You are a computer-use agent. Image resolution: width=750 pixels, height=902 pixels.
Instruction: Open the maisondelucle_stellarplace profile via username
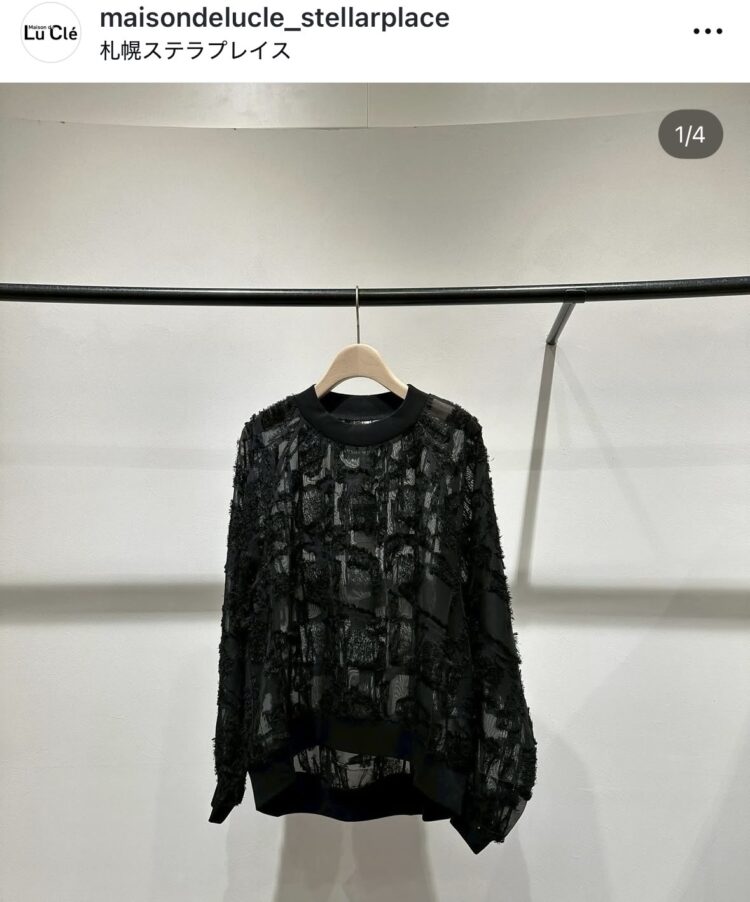[275, 17]
